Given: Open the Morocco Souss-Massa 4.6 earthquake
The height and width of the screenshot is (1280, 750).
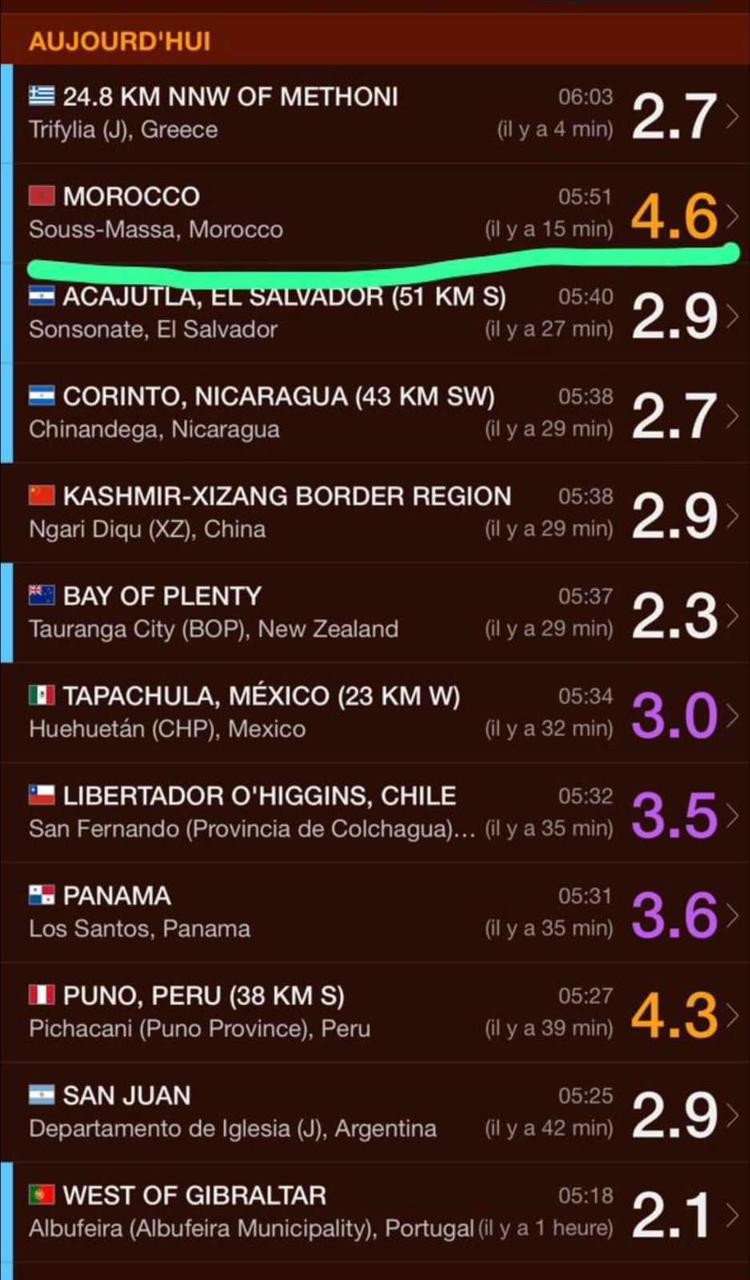Looking at the screenshot, I should pos(375,212).
